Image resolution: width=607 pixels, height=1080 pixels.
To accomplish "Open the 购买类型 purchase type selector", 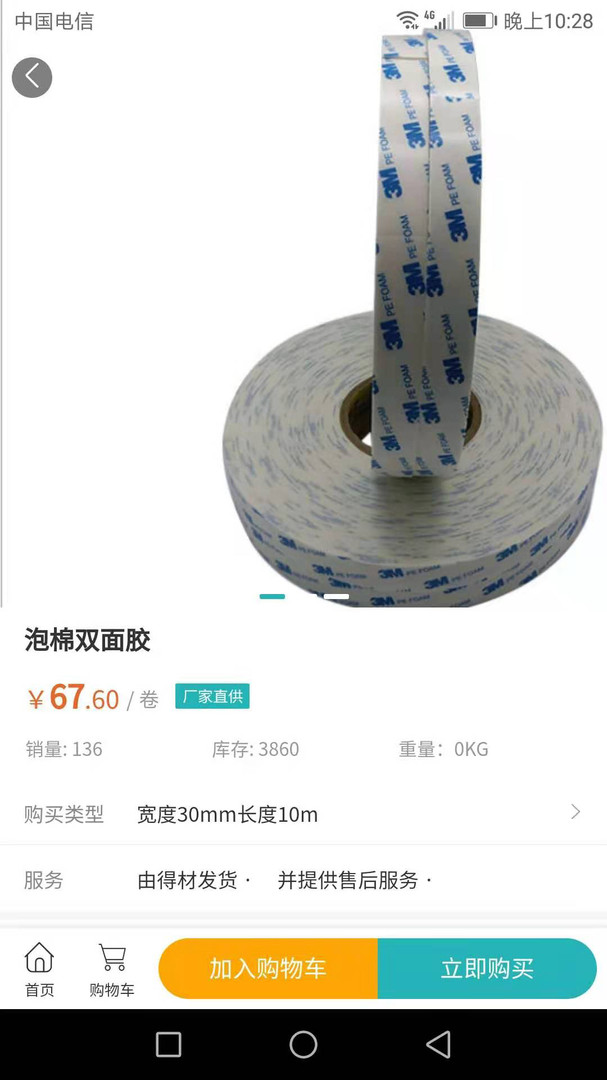I will pyautogui.click(x=303, y=814).
